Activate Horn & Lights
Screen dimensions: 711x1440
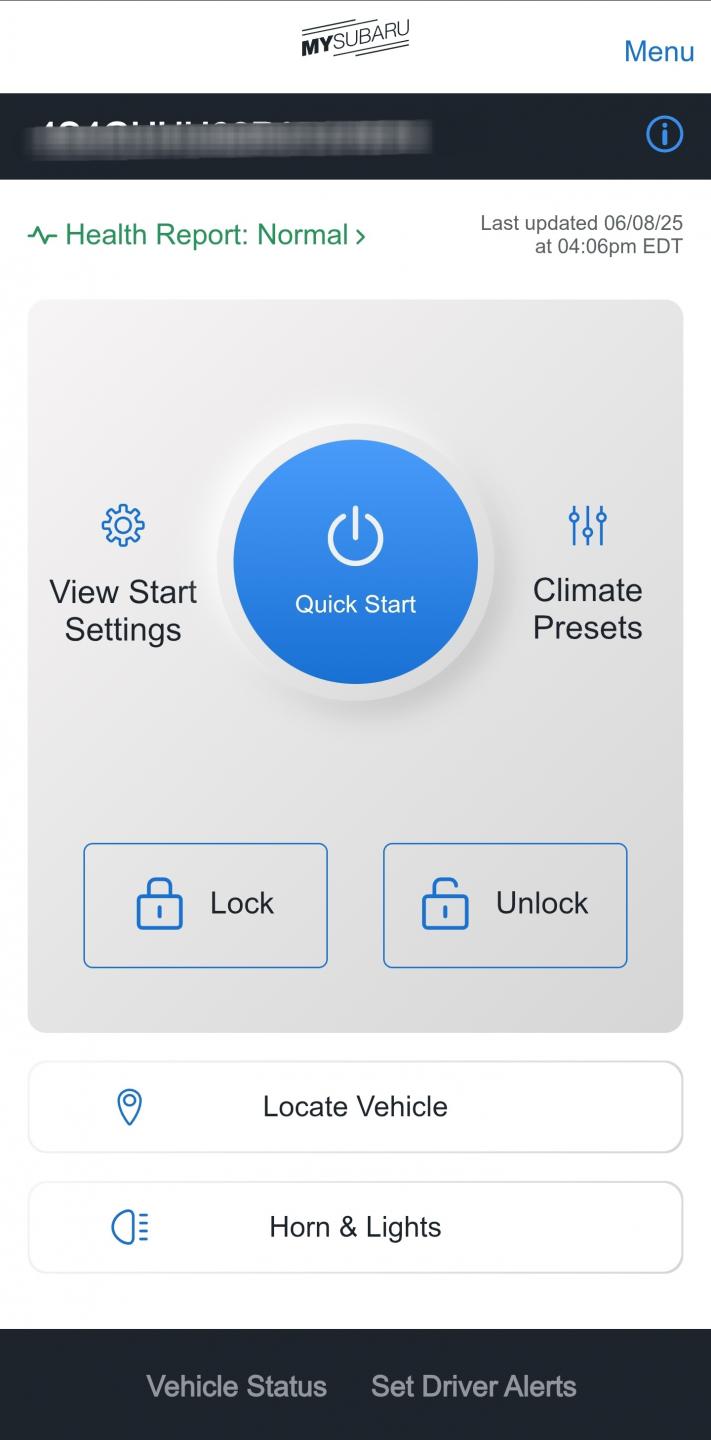click(355, 1227)
